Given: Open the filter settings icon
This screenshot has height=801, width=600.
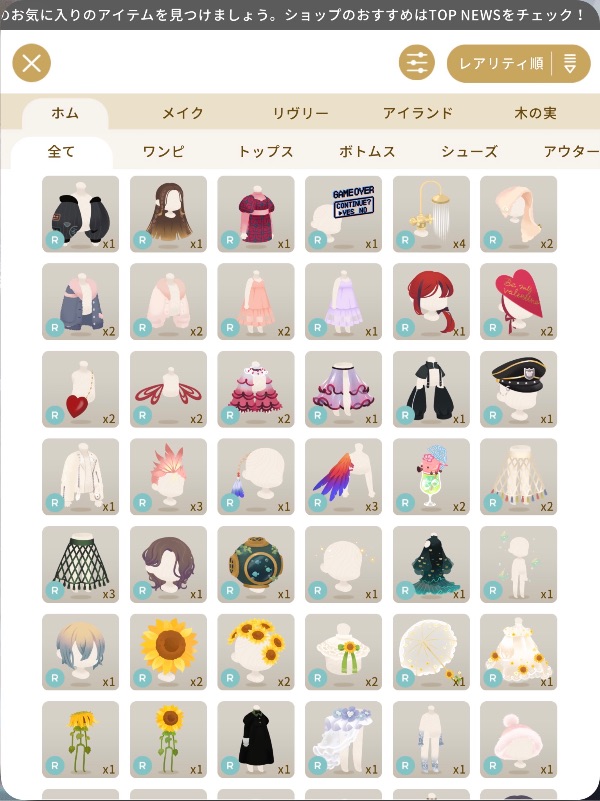Looking at the screenshot, I should [417, 64].
